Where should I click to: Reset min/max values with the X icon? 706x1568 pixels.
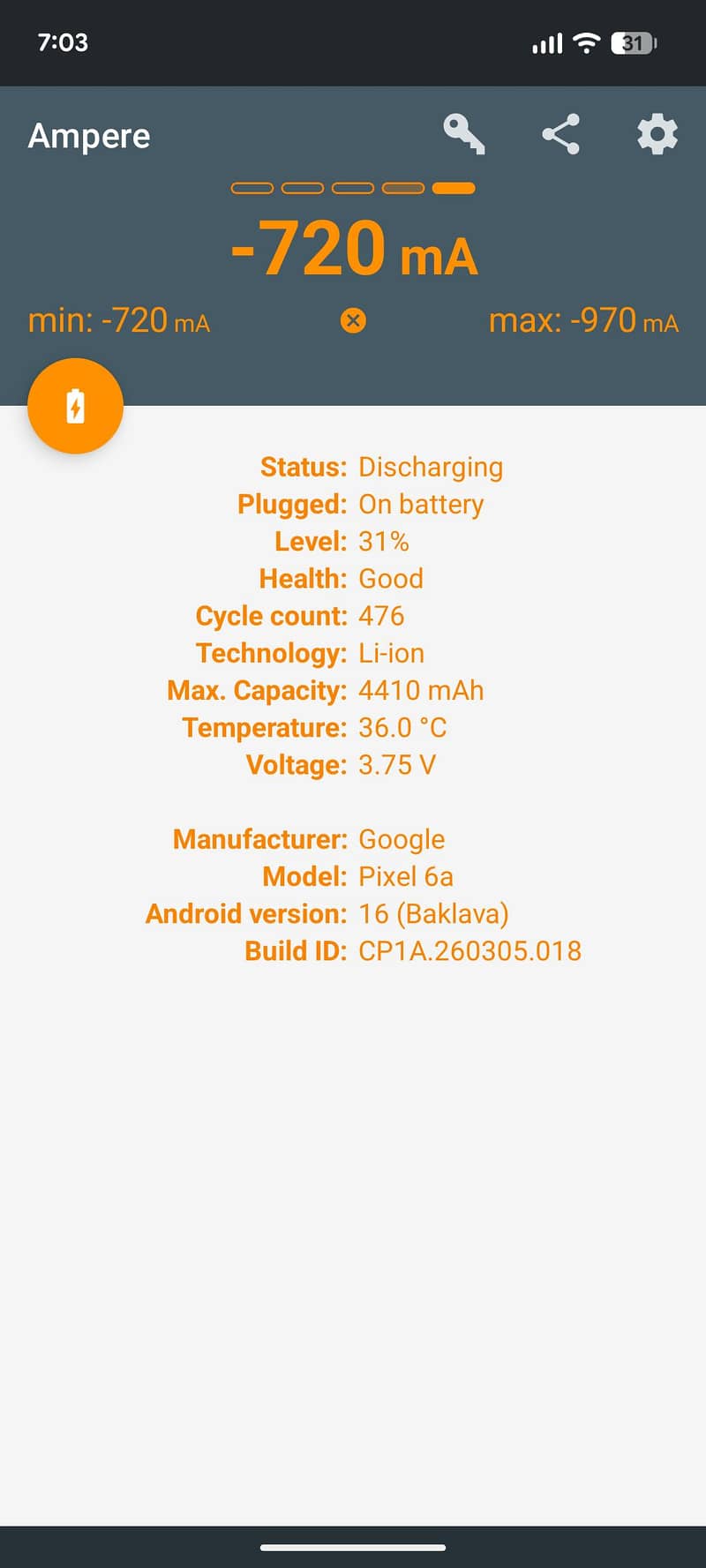point(353,320)
